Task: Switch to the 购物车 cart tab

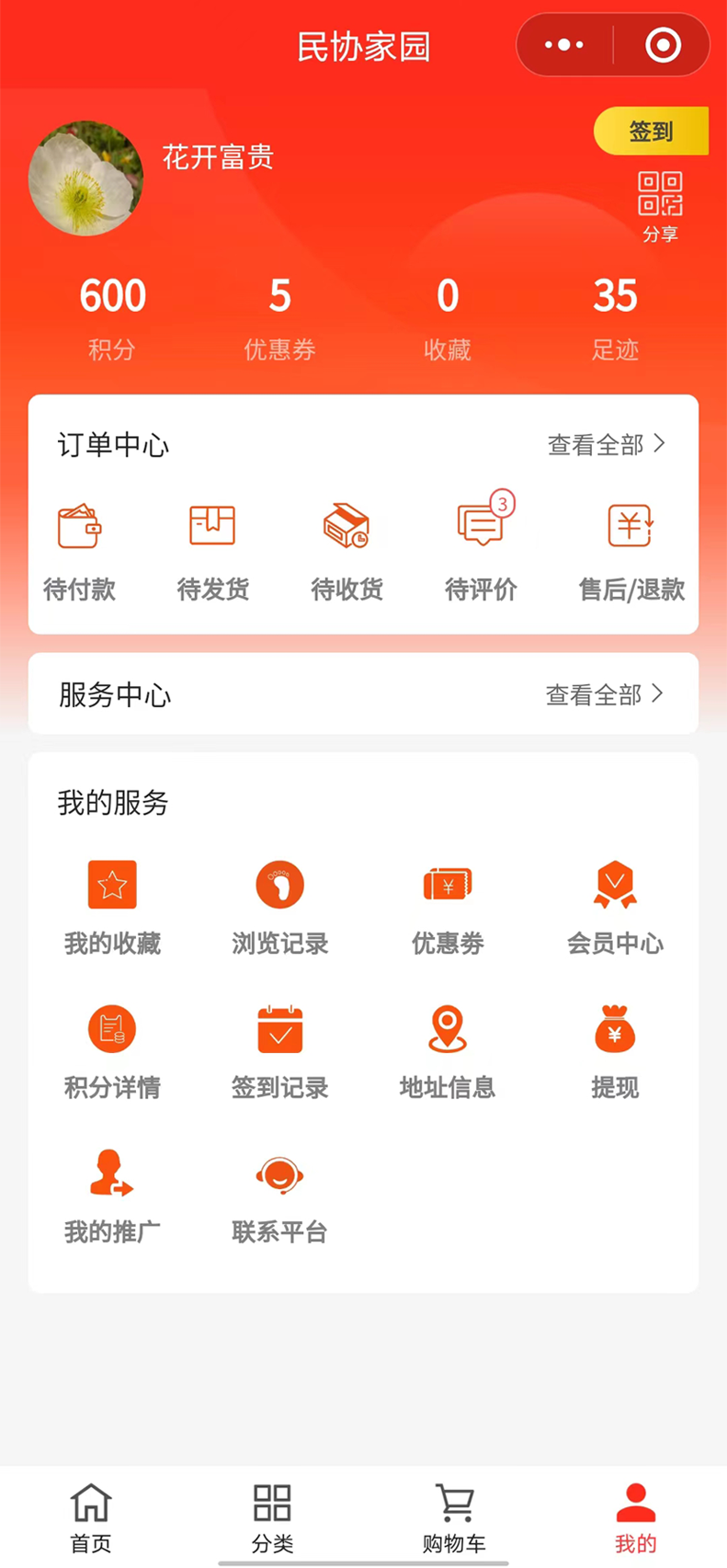Action: (454, 1517)
